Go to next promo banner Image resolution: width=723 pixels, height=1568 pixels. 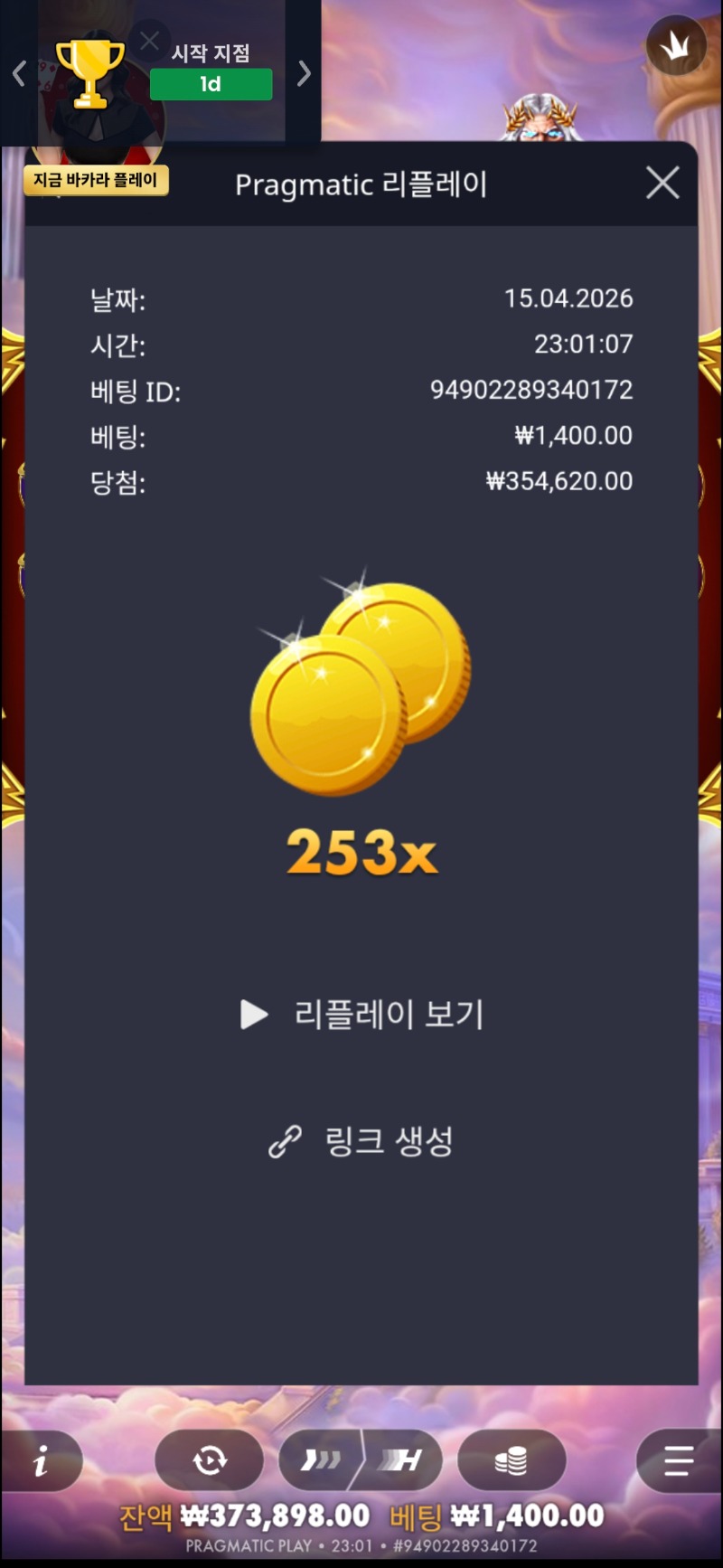(305, 73)
